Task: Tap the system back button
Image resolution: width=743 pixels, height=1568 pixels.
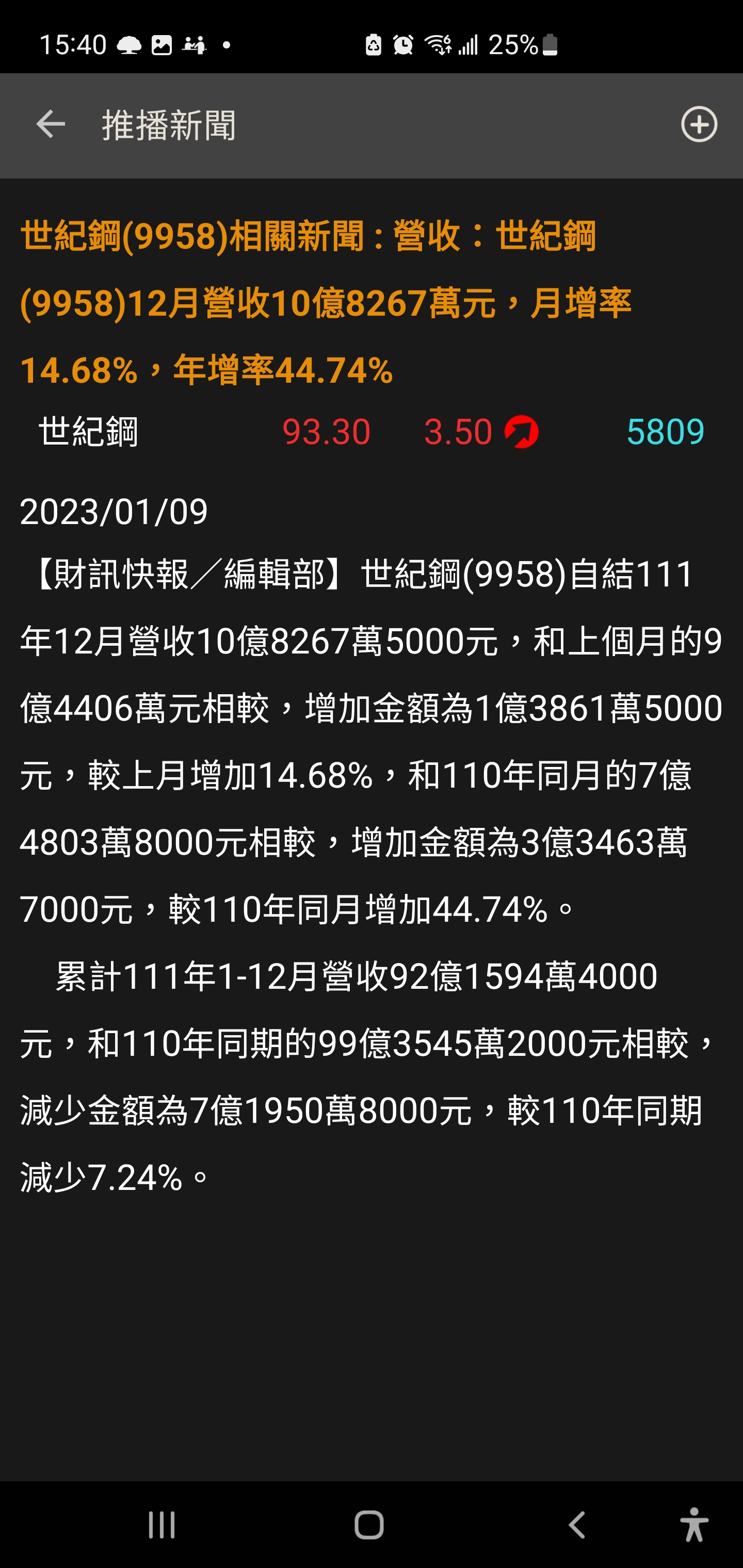Action: pos(576,1525)
